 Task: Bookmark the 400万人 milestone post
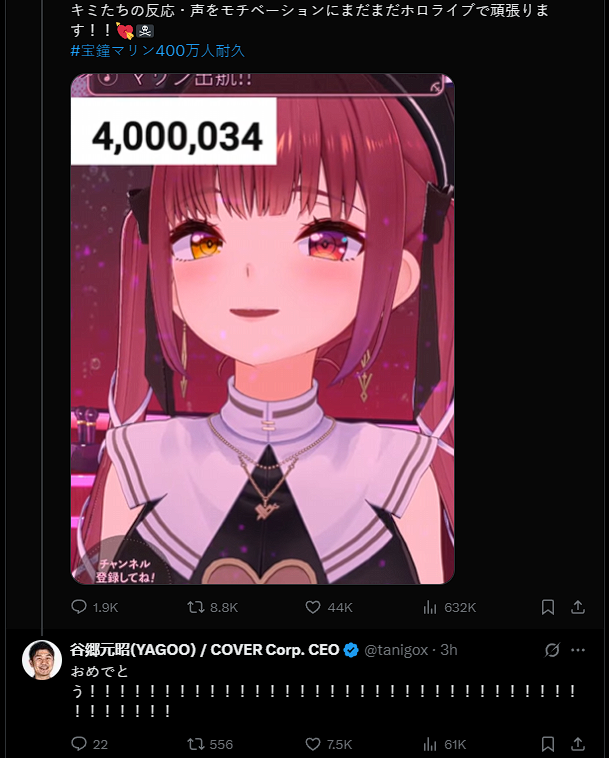tap(548, 607)
